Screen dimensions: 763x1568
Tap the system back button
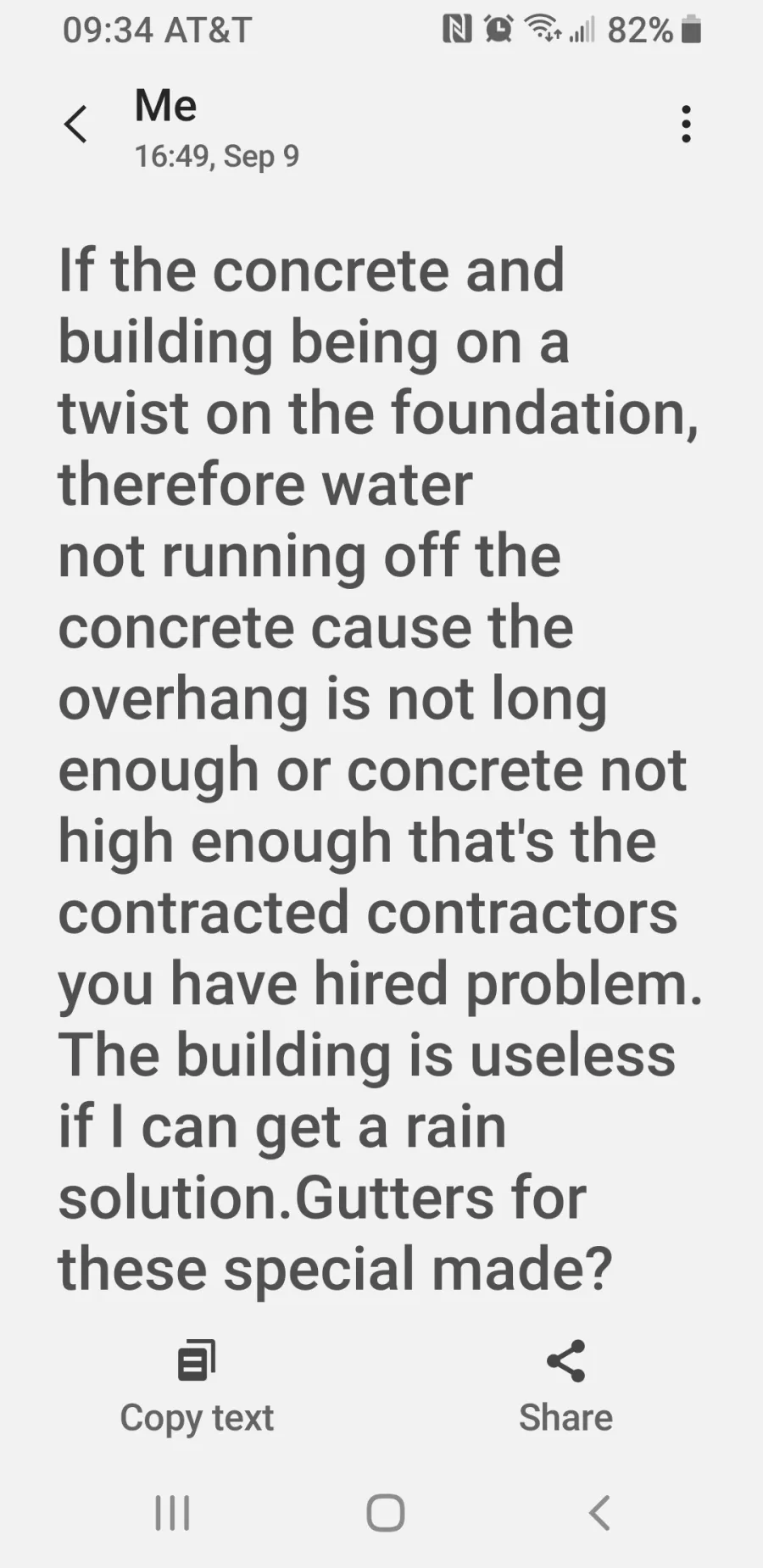point(599,1513)
